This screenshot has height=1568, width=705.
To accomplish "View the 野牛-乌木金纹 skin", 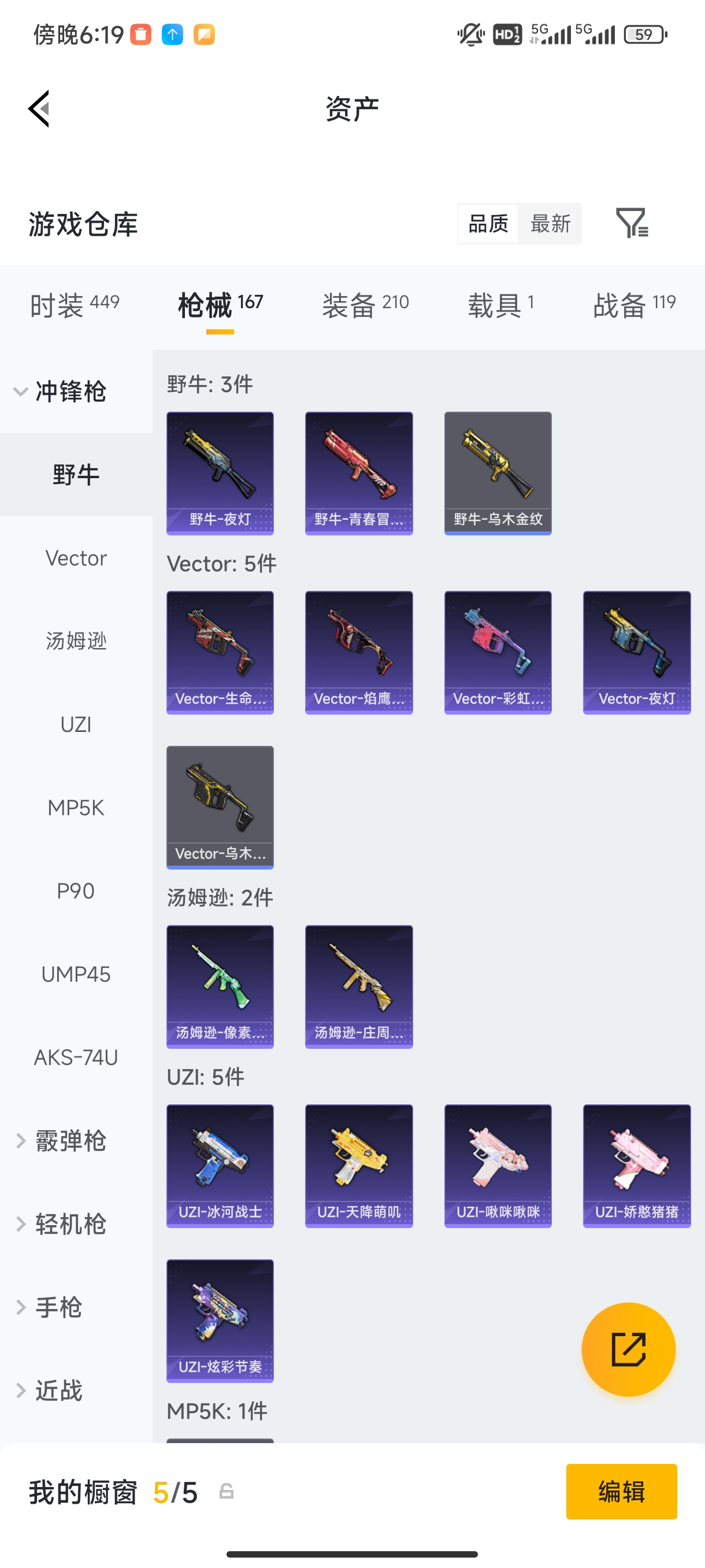I will click(498, 473).
